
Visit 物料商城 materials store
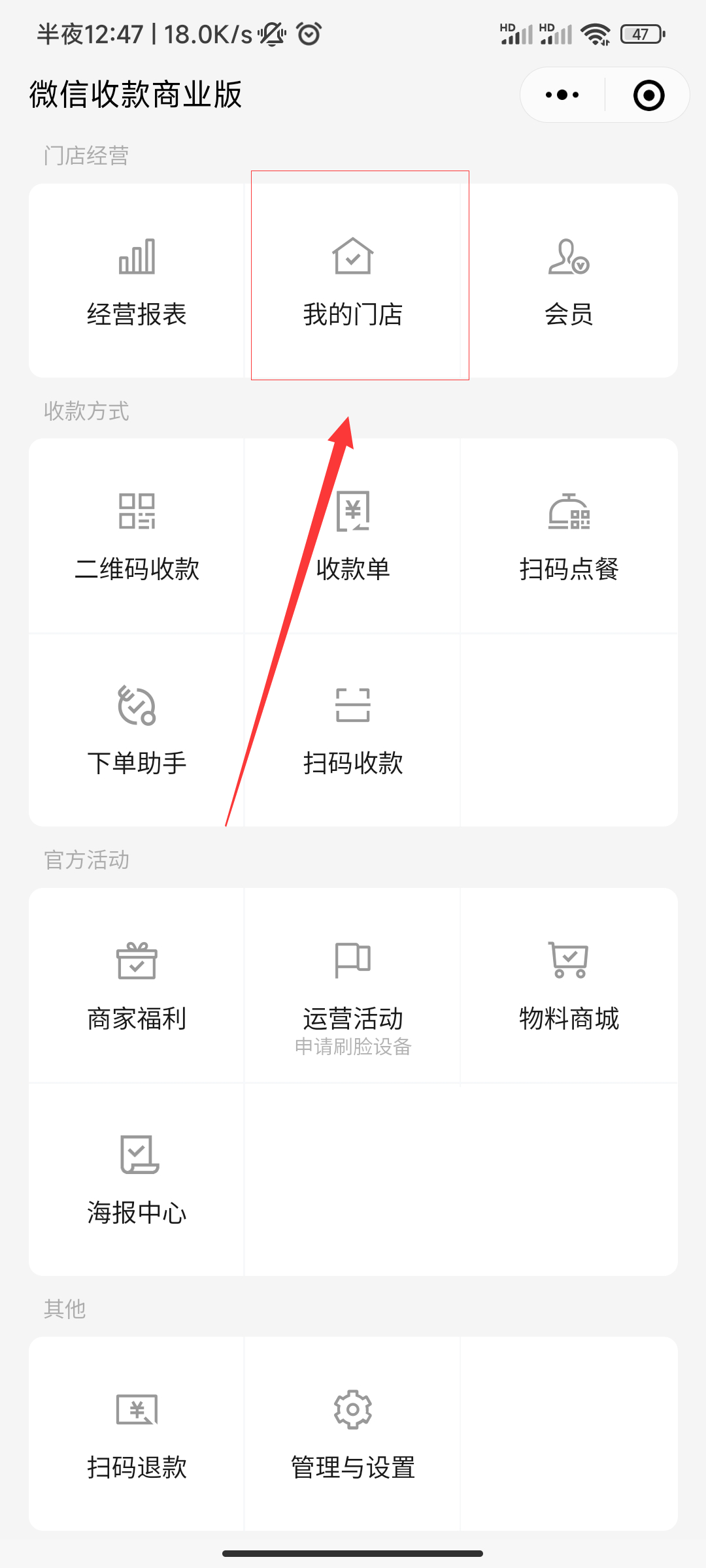[x=569, y=985]
